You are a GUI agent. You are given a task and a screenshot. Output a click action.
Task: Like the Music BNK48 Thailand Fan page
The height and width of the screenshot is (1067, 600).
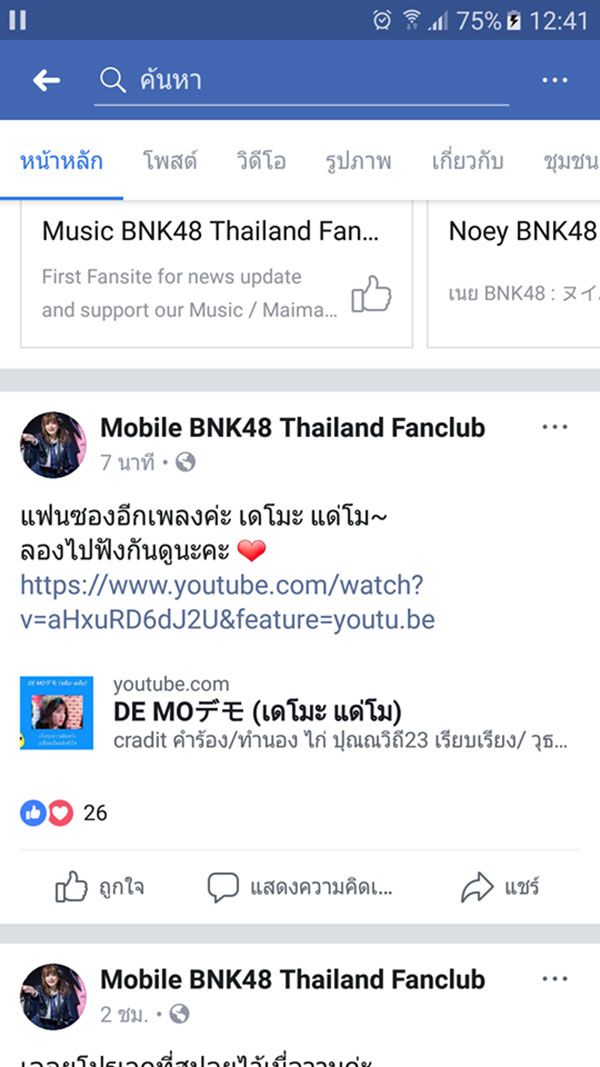371,294
